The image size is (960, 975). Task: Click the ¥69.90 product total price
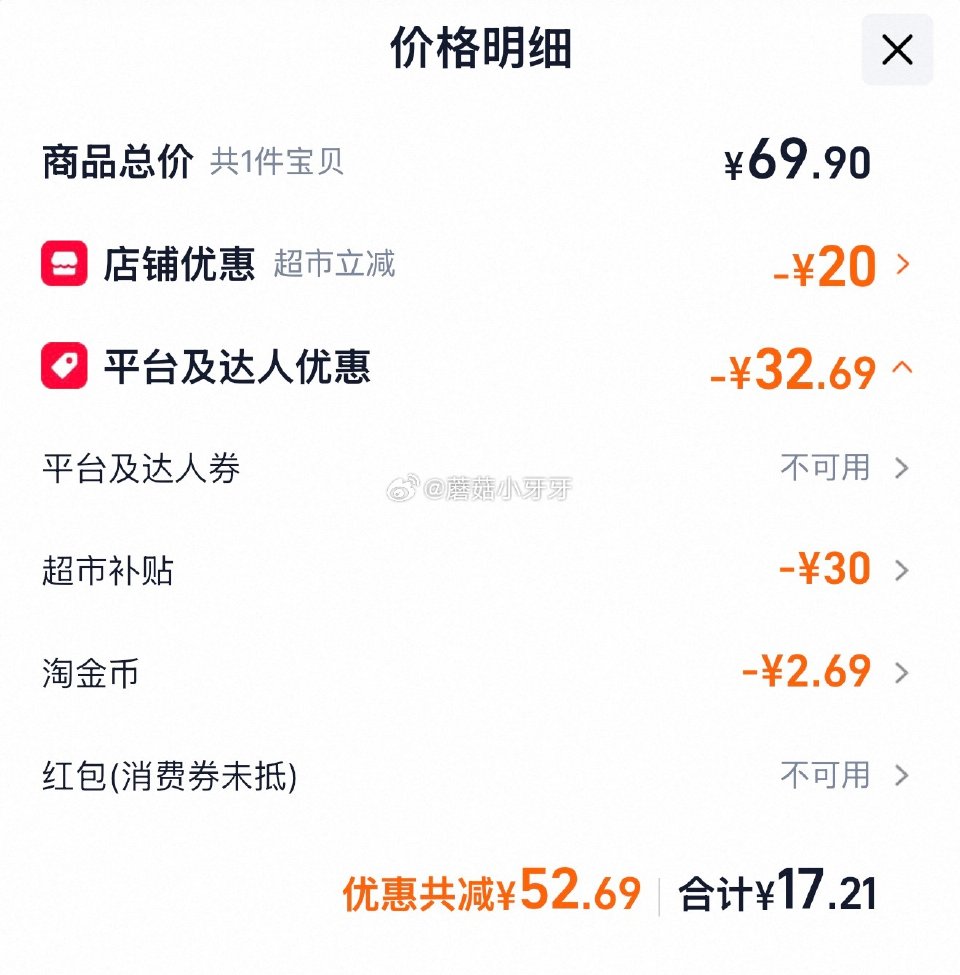(x=797, y=160)
